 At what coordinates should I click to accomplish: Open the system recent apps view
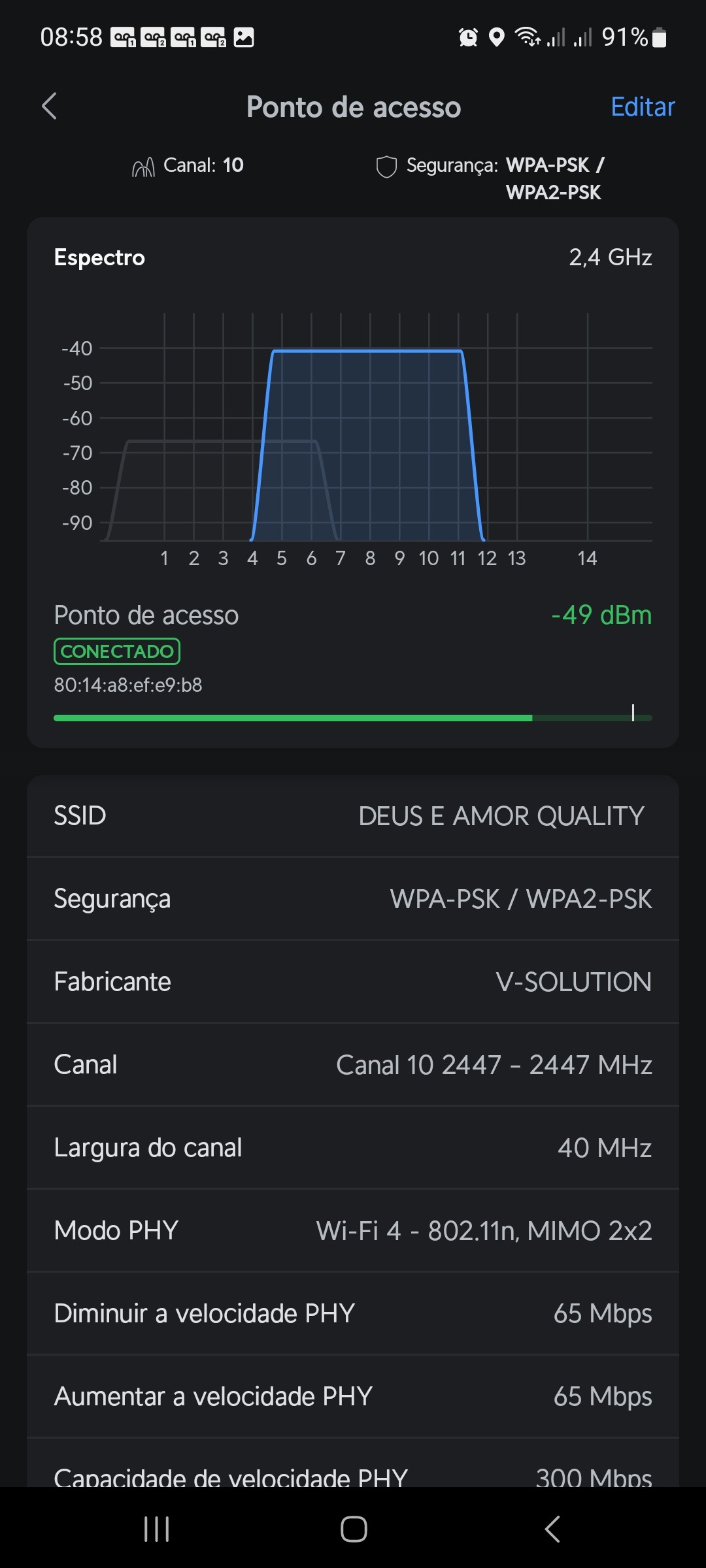click(x=157, y=1529)
